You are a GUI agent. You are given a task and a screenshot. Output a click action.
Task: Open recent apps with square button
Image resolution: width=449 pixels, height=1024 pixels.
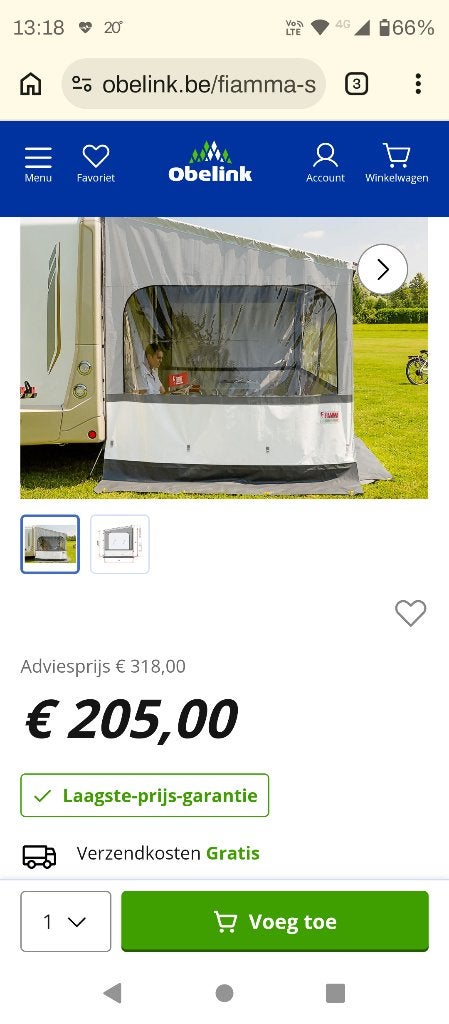click(335, 993)
